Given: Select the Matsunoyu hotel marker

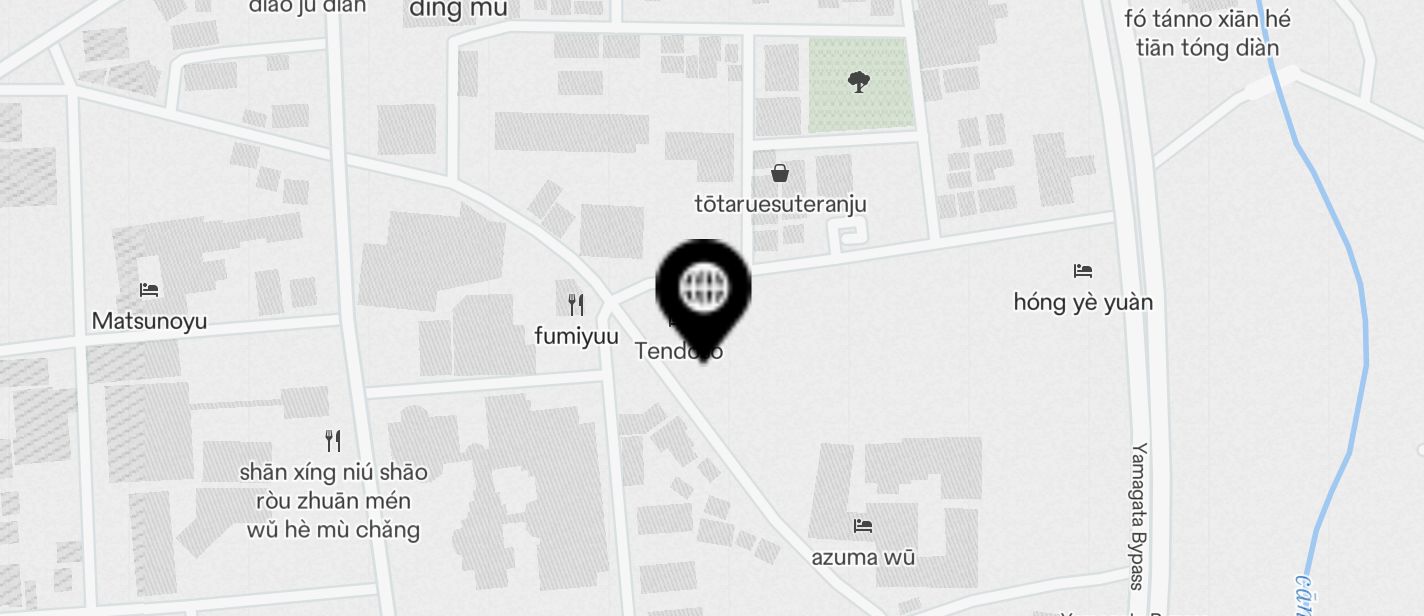Looking at the screenshot, I should pos(149,291).
